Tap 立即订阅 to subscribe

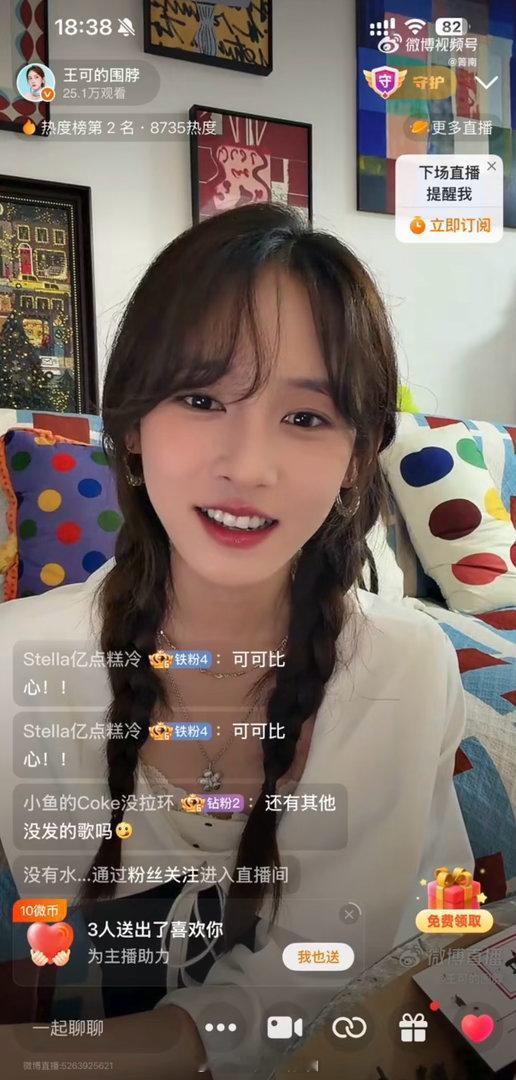click(450, 225)
